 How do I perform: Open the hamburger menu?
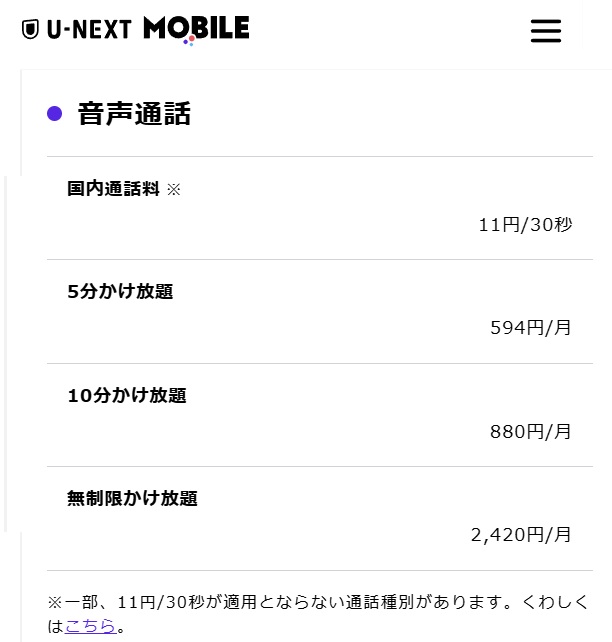[x=545, y=31]
